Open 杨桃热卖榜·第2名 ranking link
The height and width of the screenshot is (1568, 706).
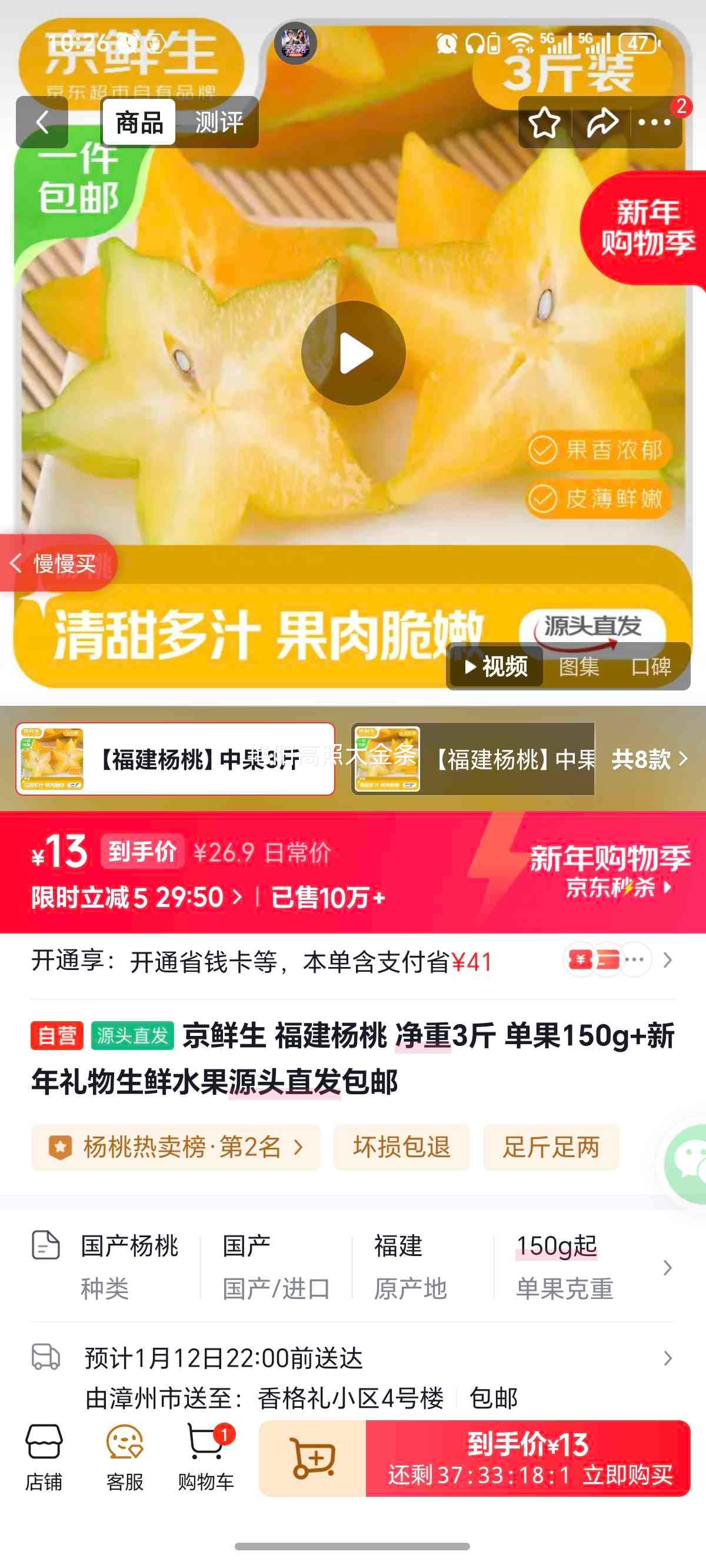176,1148
